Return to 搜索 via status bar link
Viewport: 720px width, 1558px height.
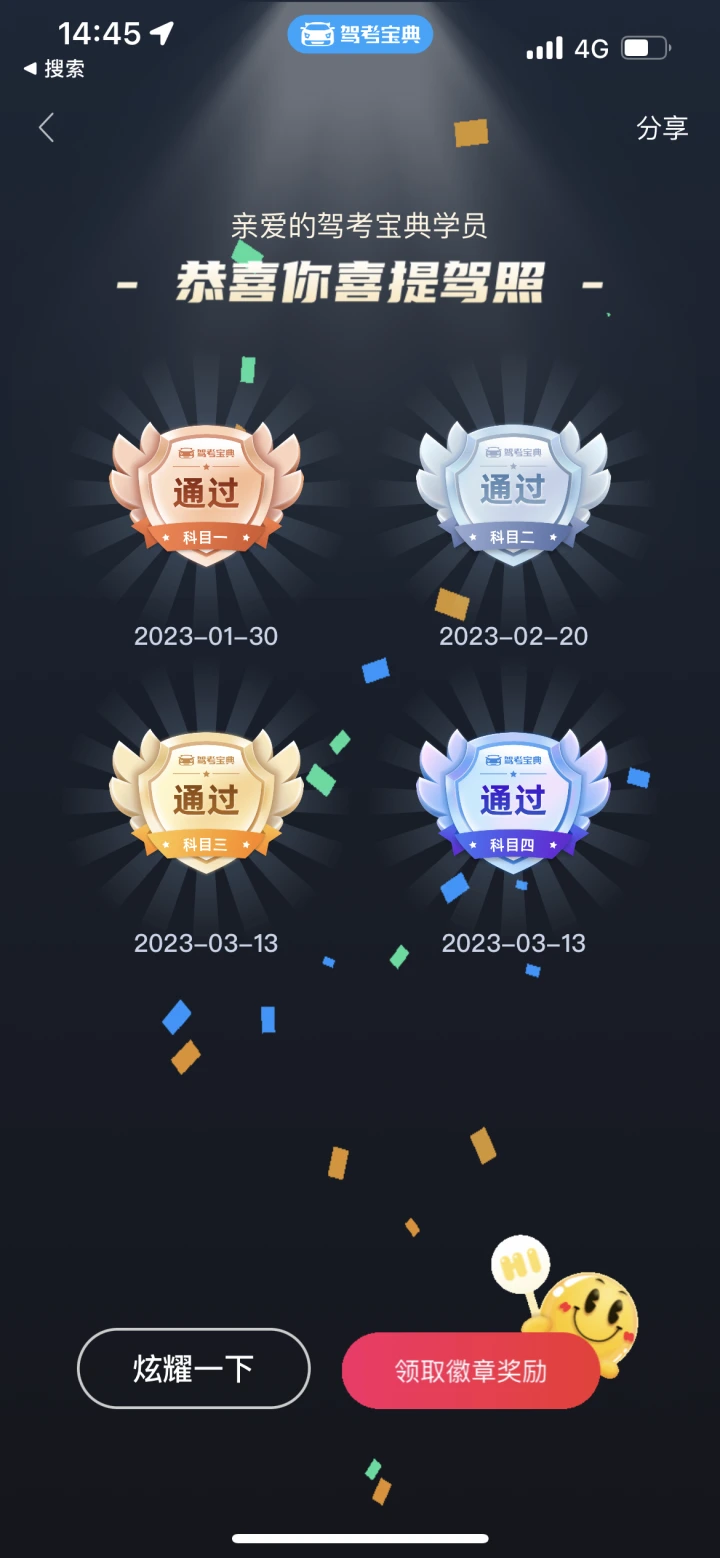[54, 69]
